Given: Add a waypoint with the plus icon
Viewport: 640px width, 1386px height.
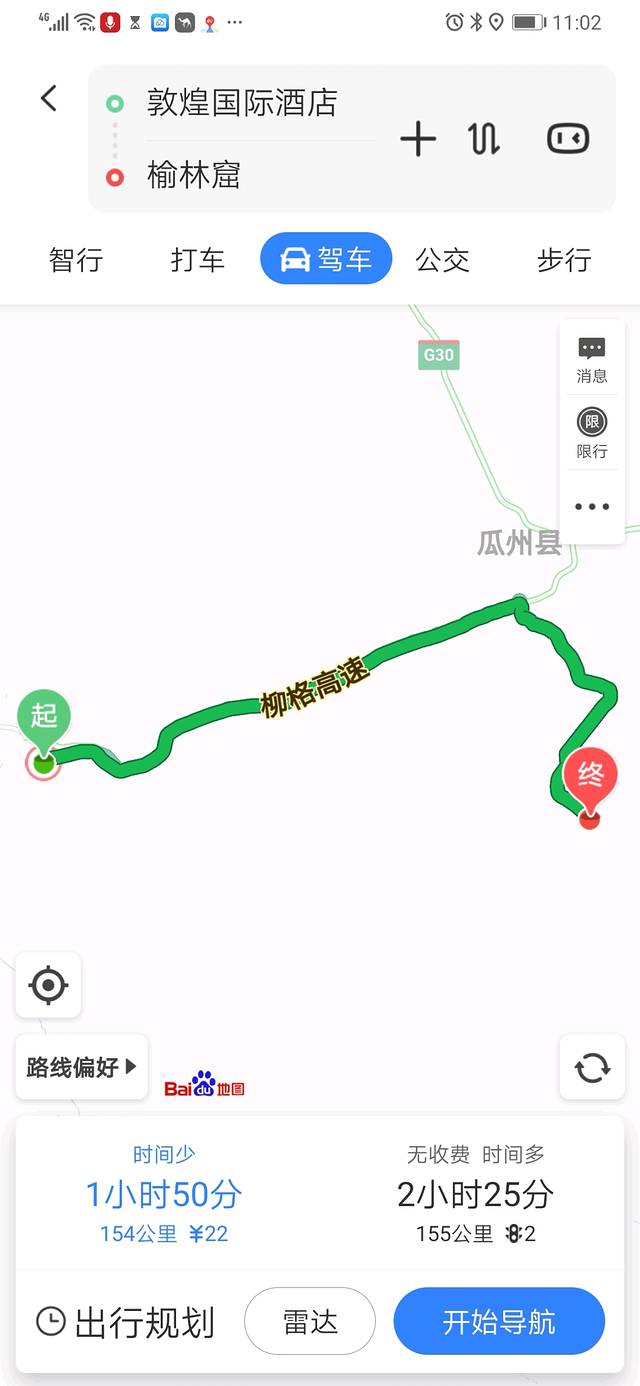Looking at the screenshot, I should [418, 139].
